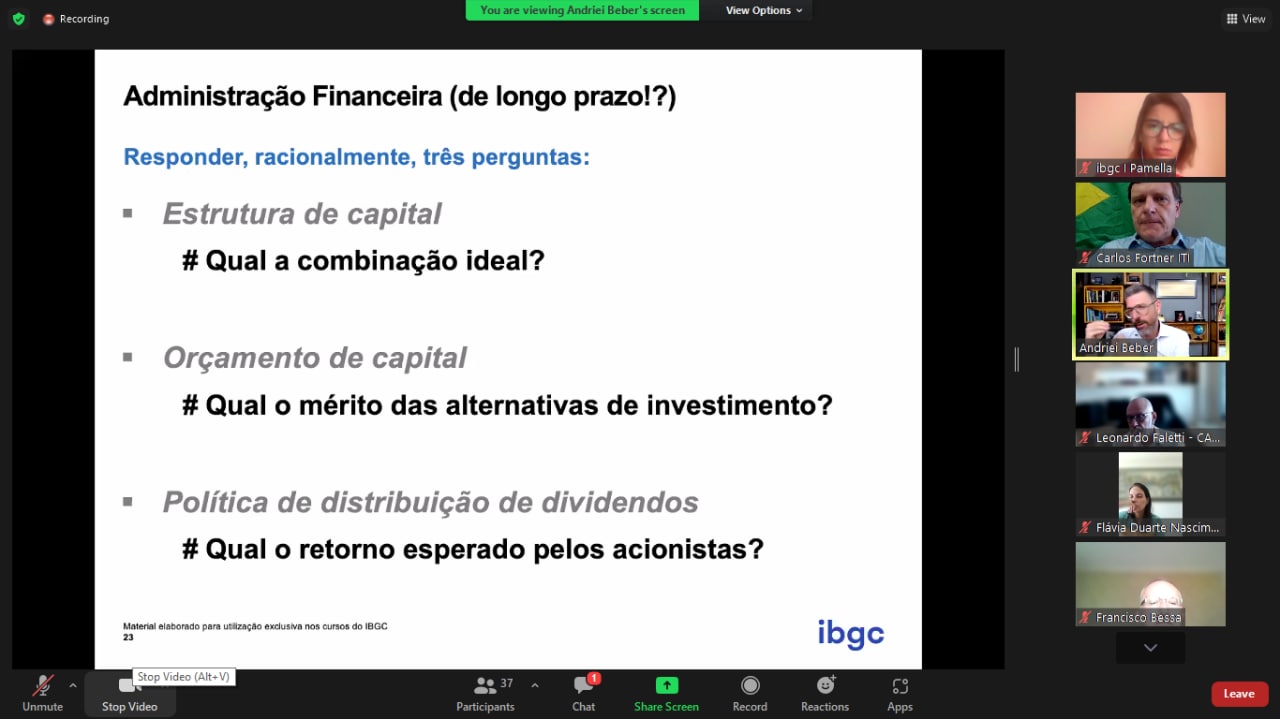The image size is (1280, 719).
Task: Show more participants with the down arrow
Action: pos(1150,647)
